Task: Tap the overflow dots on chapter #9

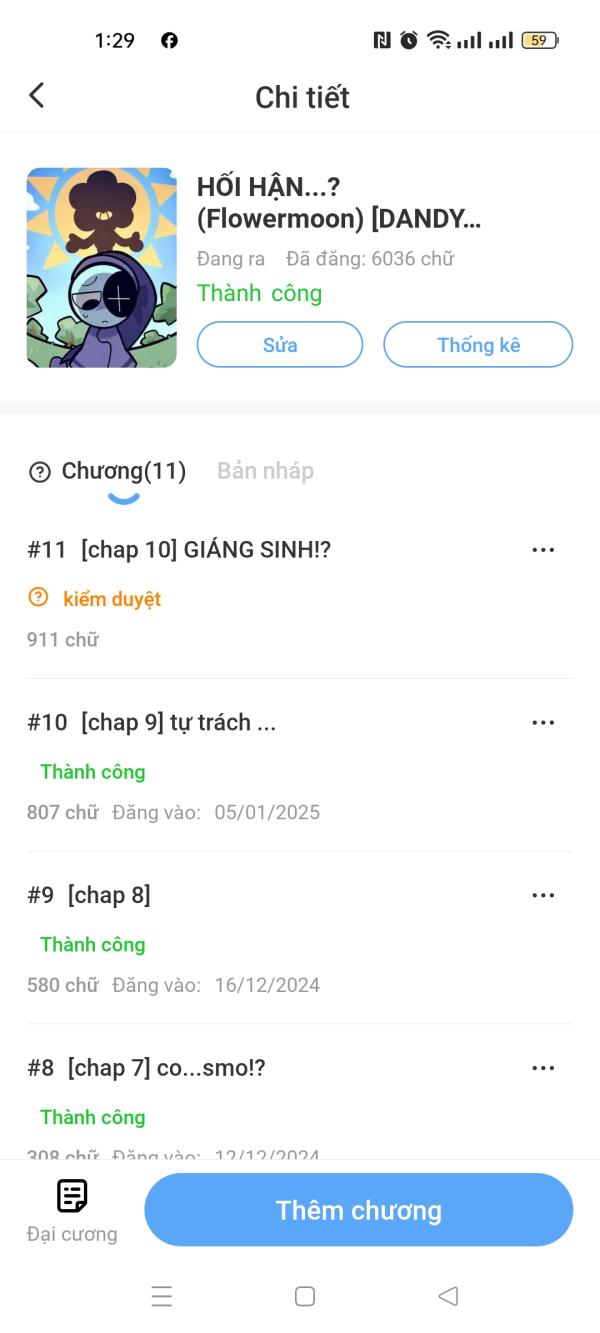Action: [x=543, y=895]
